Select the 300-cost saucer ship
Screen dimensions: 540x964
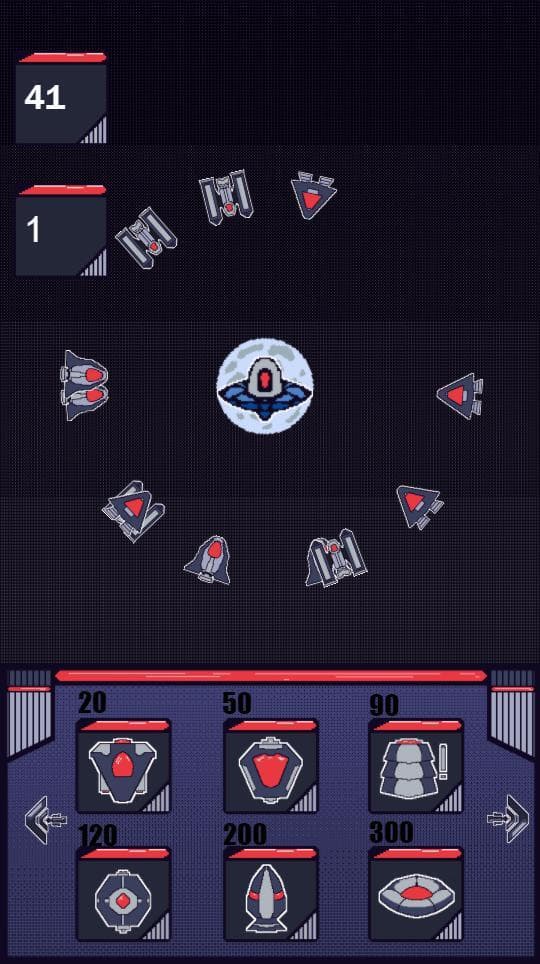416,895
